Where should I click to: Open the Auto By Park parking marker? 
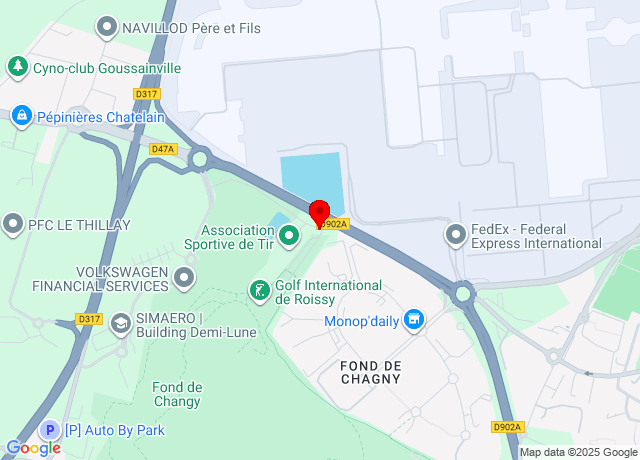[48, 430]
